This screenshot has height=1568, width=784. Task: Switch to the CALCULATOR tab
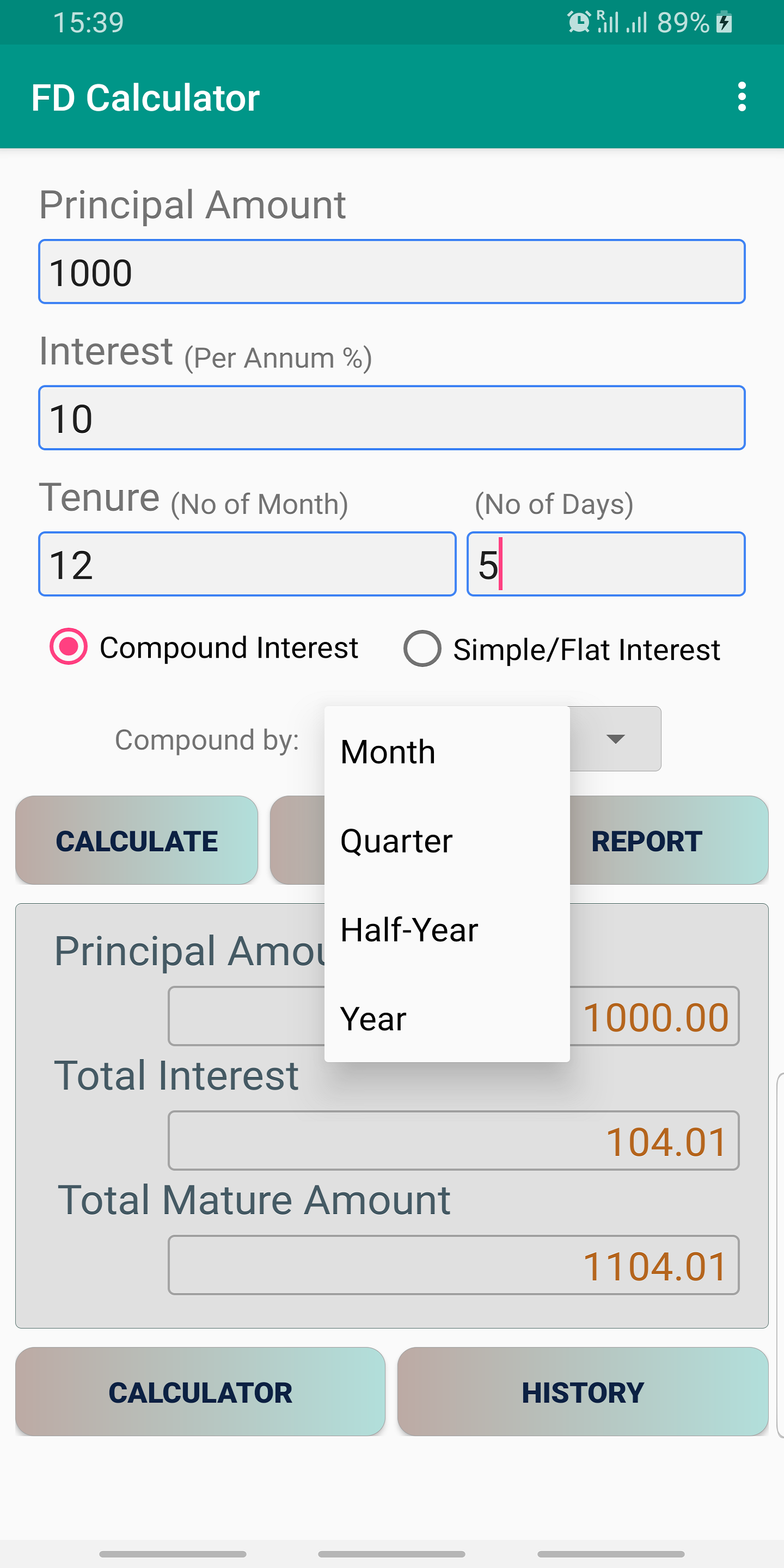click(x=200, y=1392)
